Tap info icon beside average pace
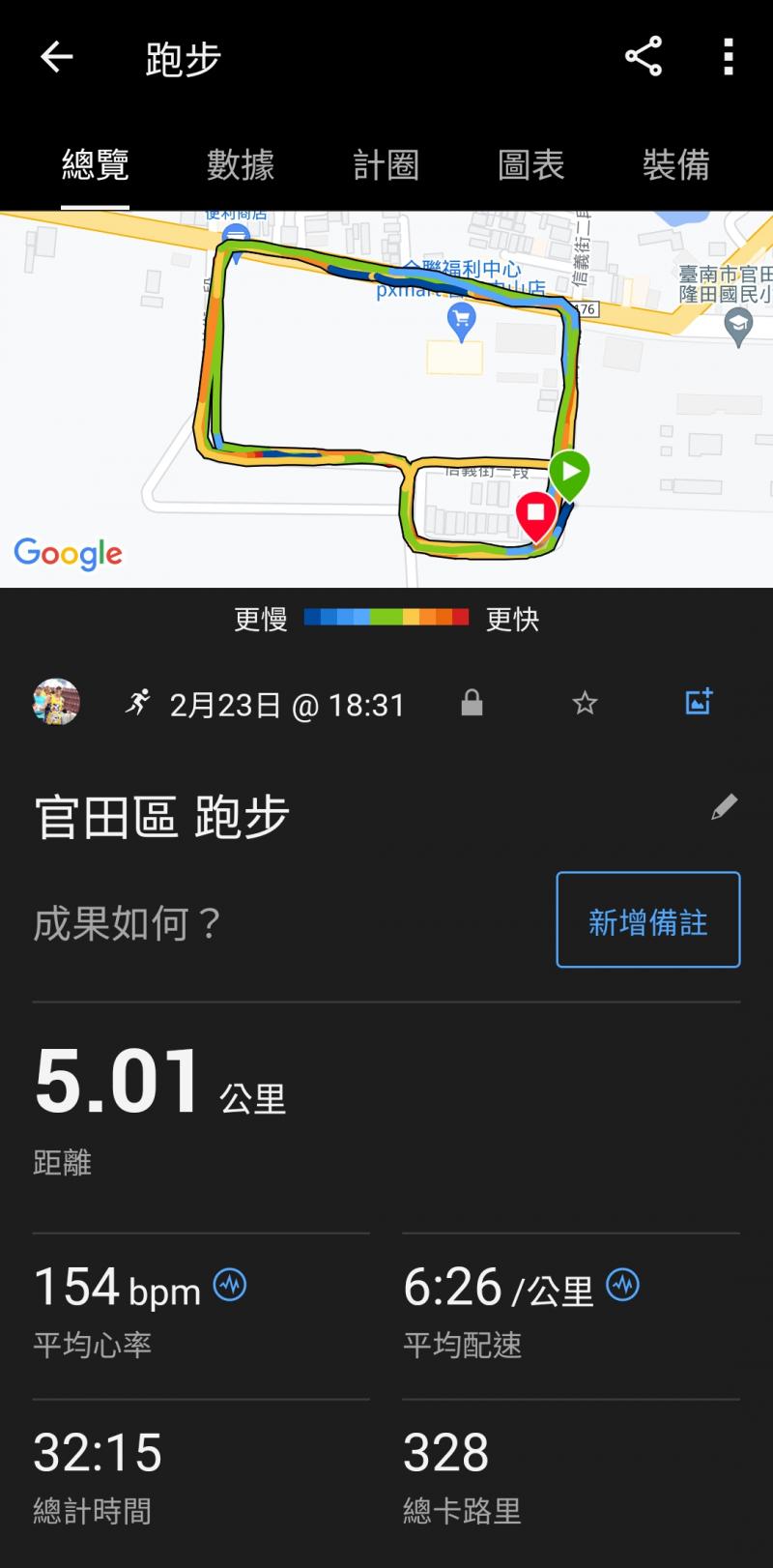This screenshot has width=773, height=1568. 623,1285
